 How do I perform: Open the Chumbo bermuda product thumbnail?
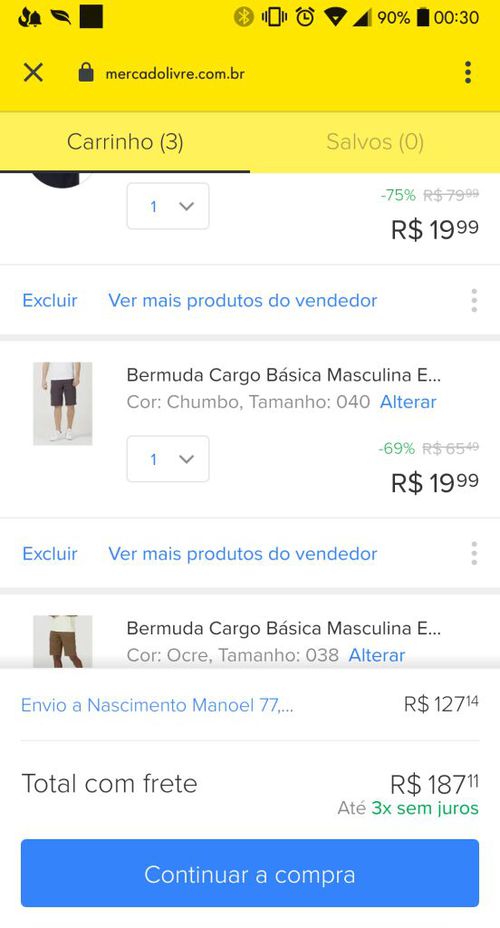tap(63, 404)
